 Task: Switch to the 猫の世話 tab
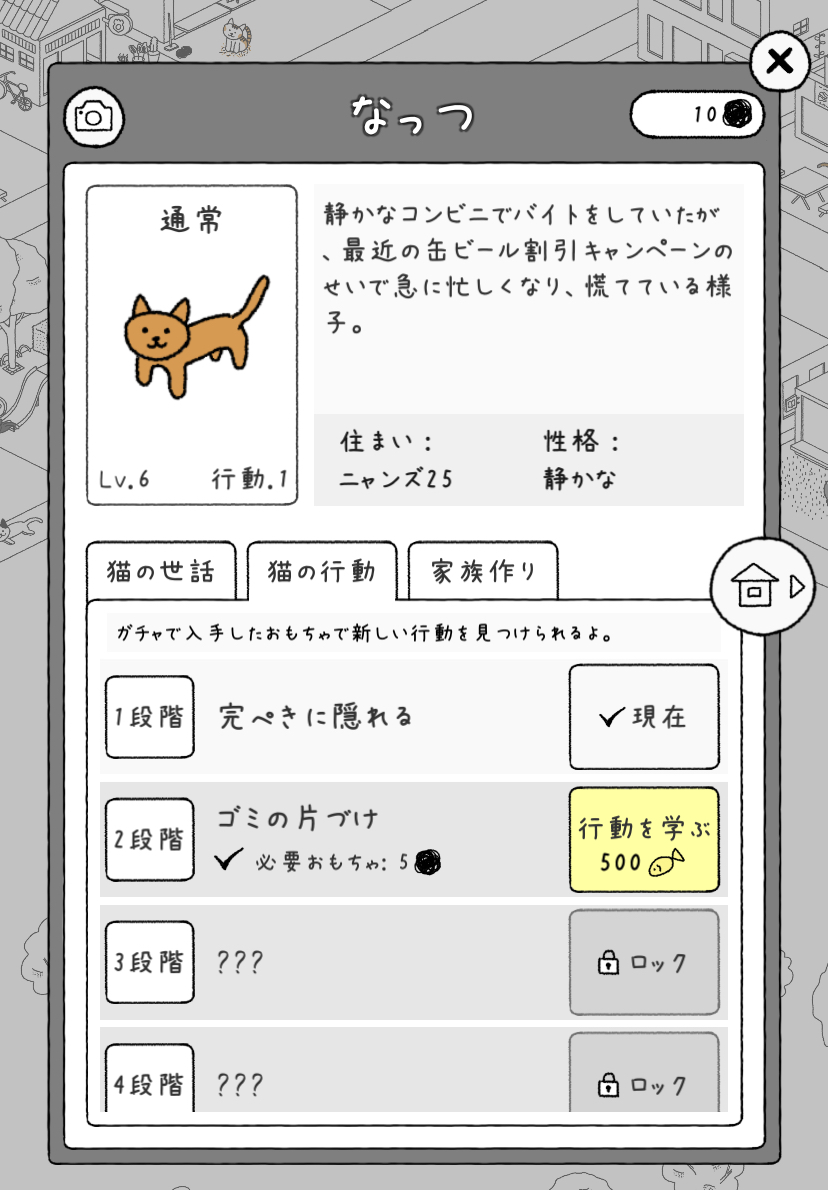[160, 571]
